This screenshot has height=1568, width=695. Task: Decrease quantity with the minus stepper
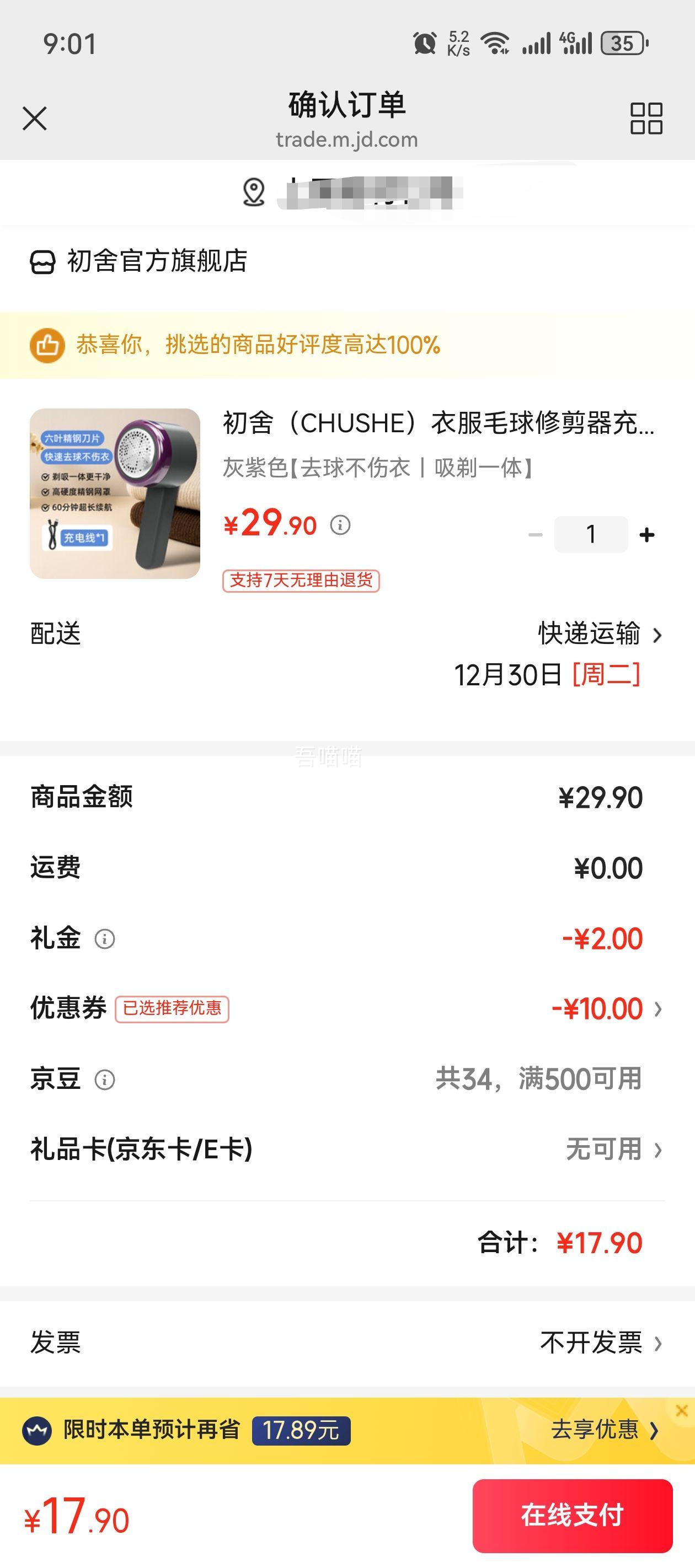tap(536, 534)
